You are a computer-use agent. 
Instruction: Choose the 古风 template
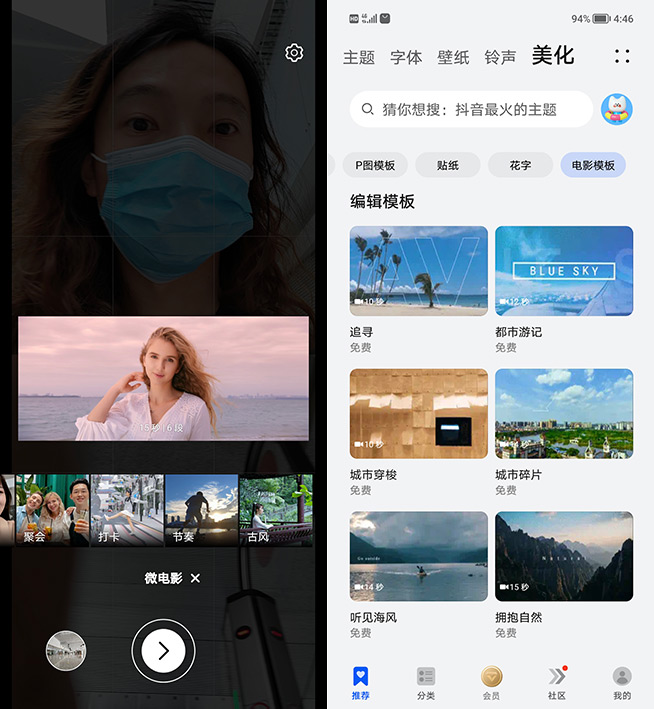pyautogui.click(x=275, y=510)
